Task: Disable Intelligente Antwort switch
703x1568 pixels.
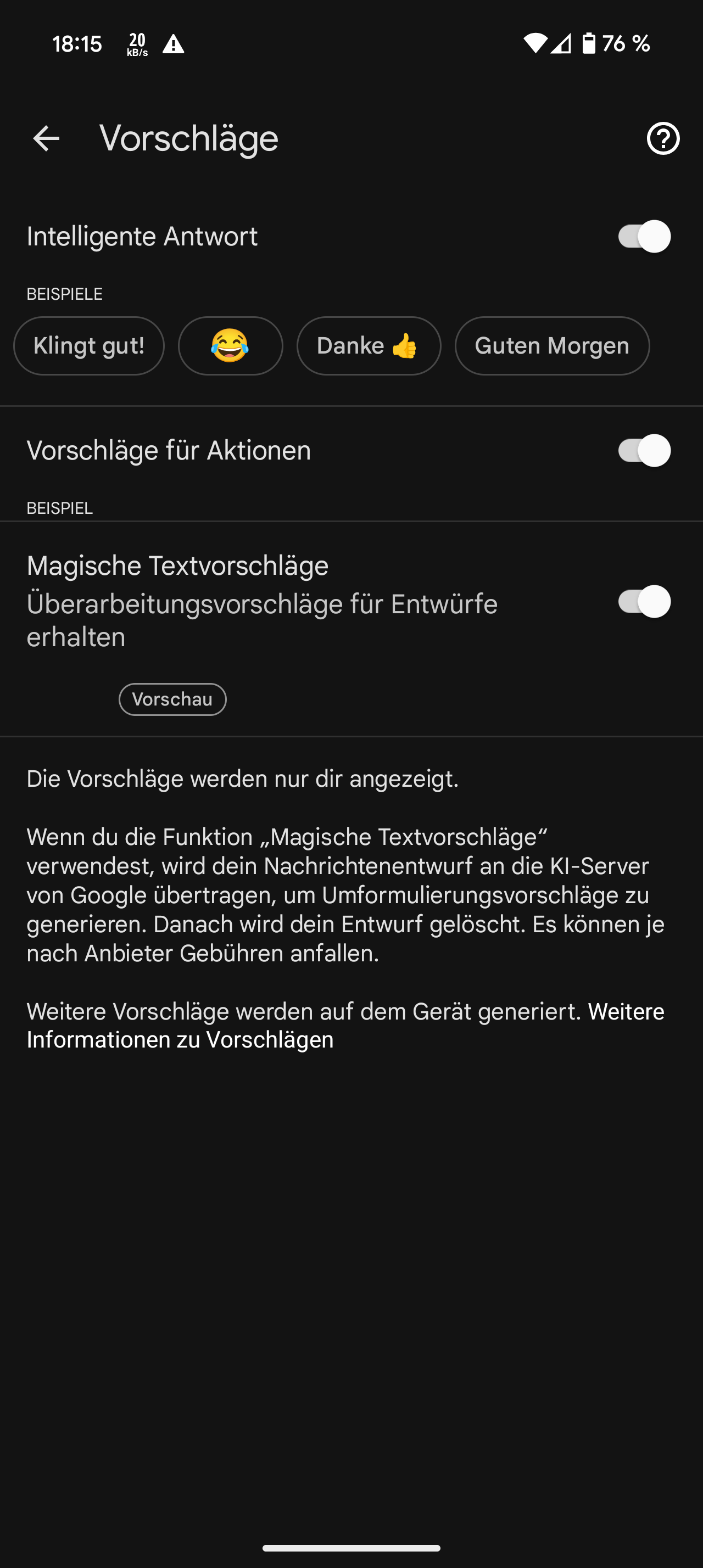Action: tap(644, 236)
